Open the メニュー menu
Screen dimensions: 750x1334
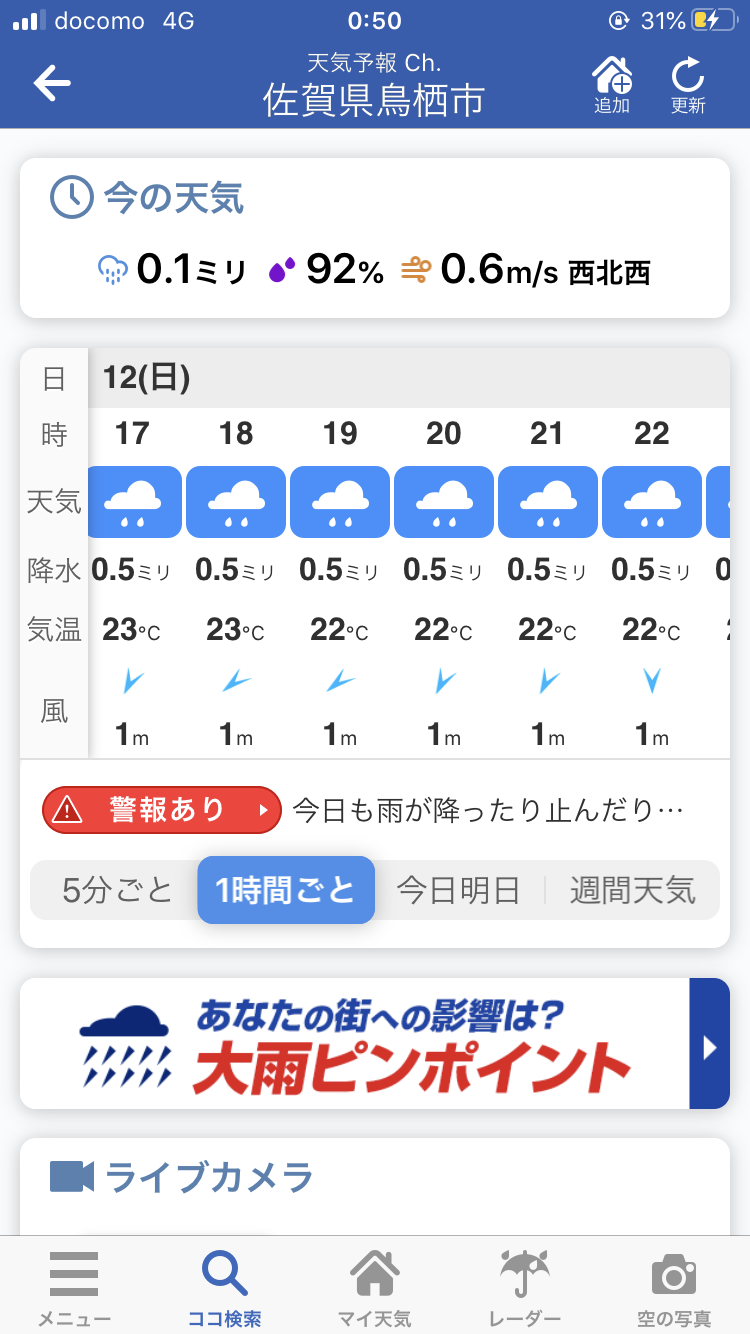click(74, 1288)
